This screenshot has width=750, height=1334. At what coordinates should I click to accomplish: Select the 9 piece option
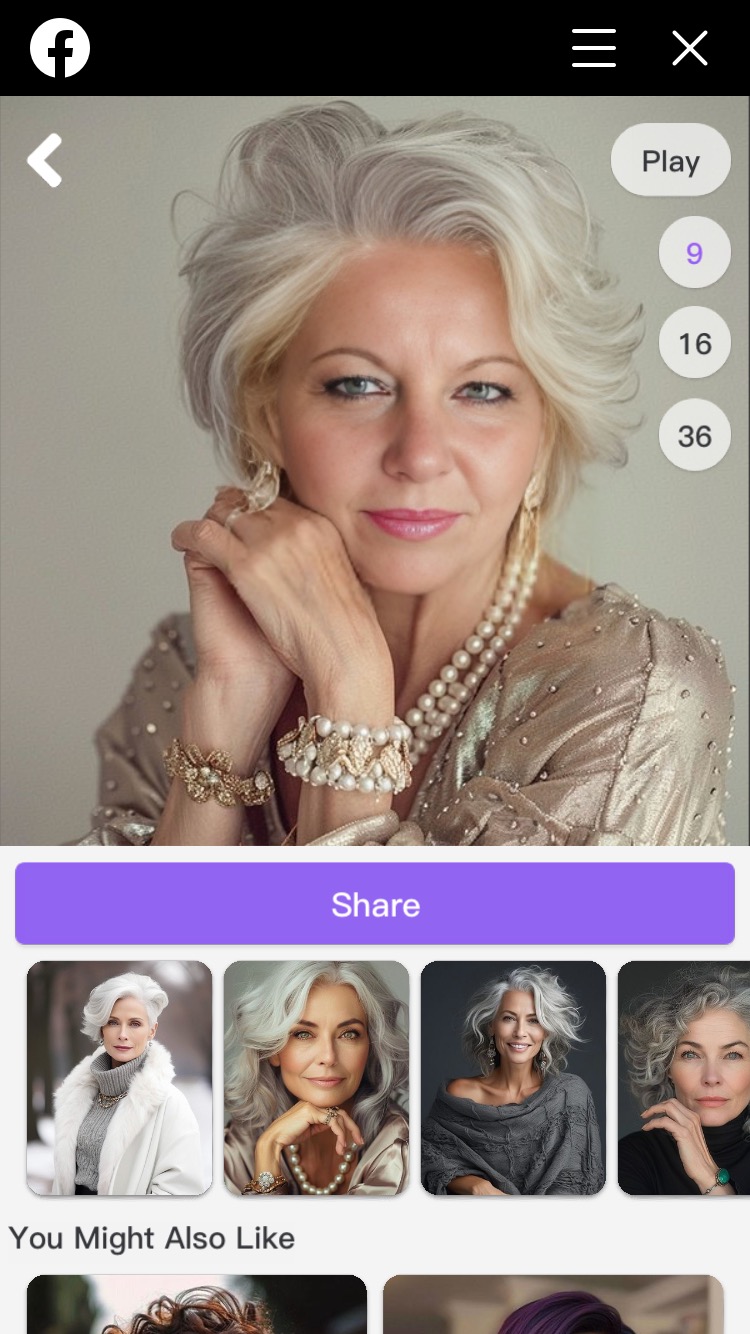coord(694,252)
